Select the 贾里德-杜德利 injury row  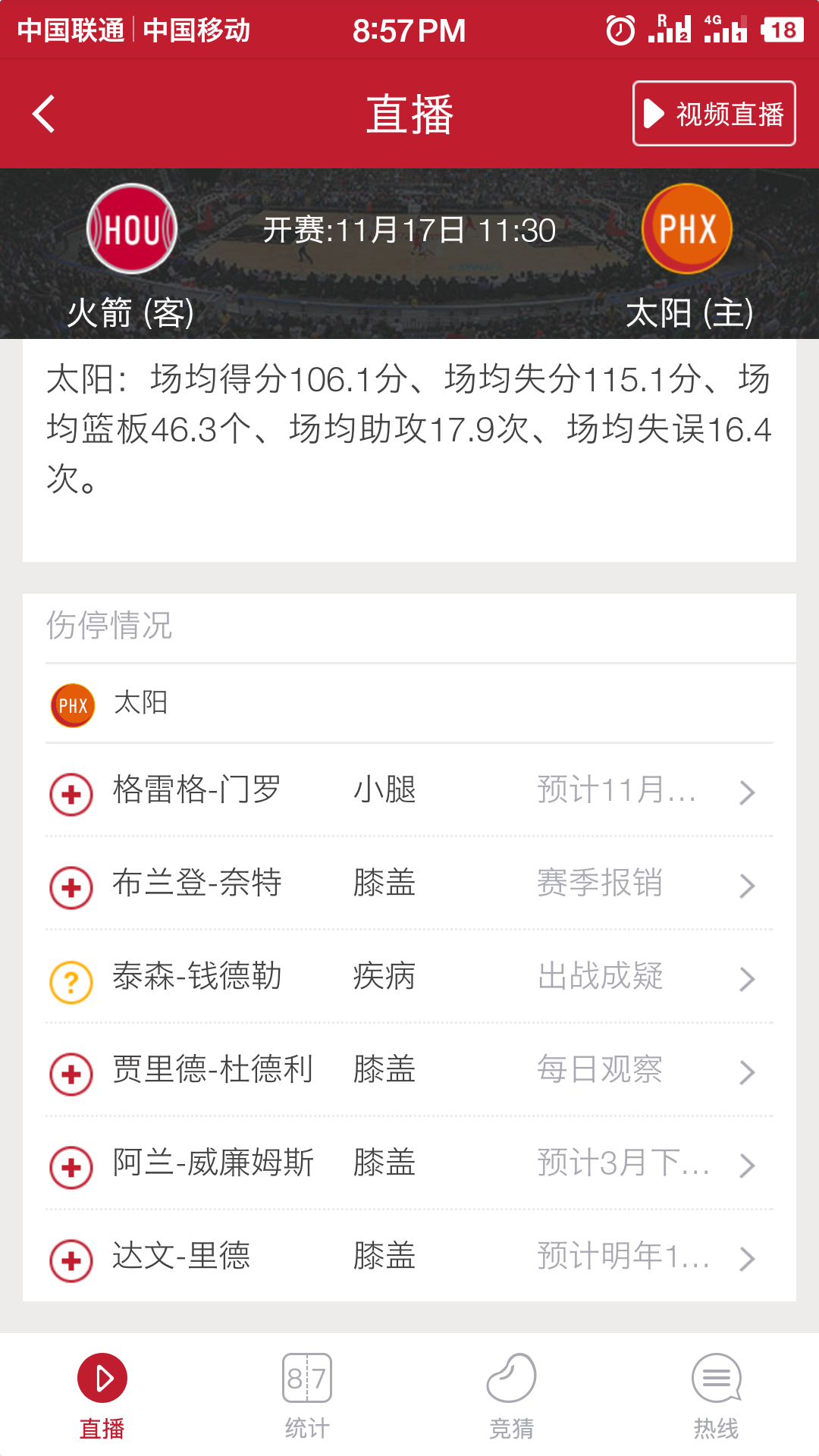409,1071
